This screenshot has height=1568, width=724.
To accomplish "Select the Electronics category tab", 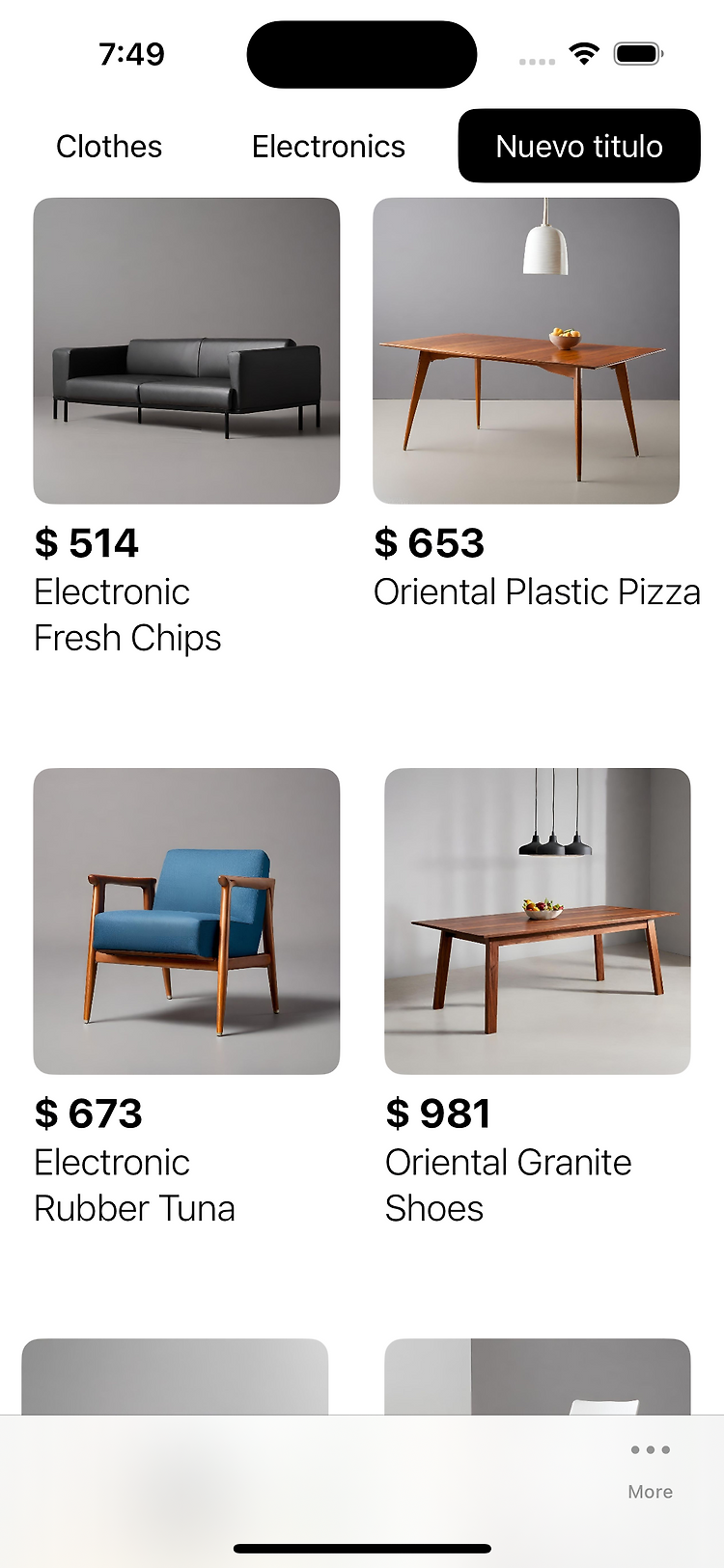I will (328, 147).
